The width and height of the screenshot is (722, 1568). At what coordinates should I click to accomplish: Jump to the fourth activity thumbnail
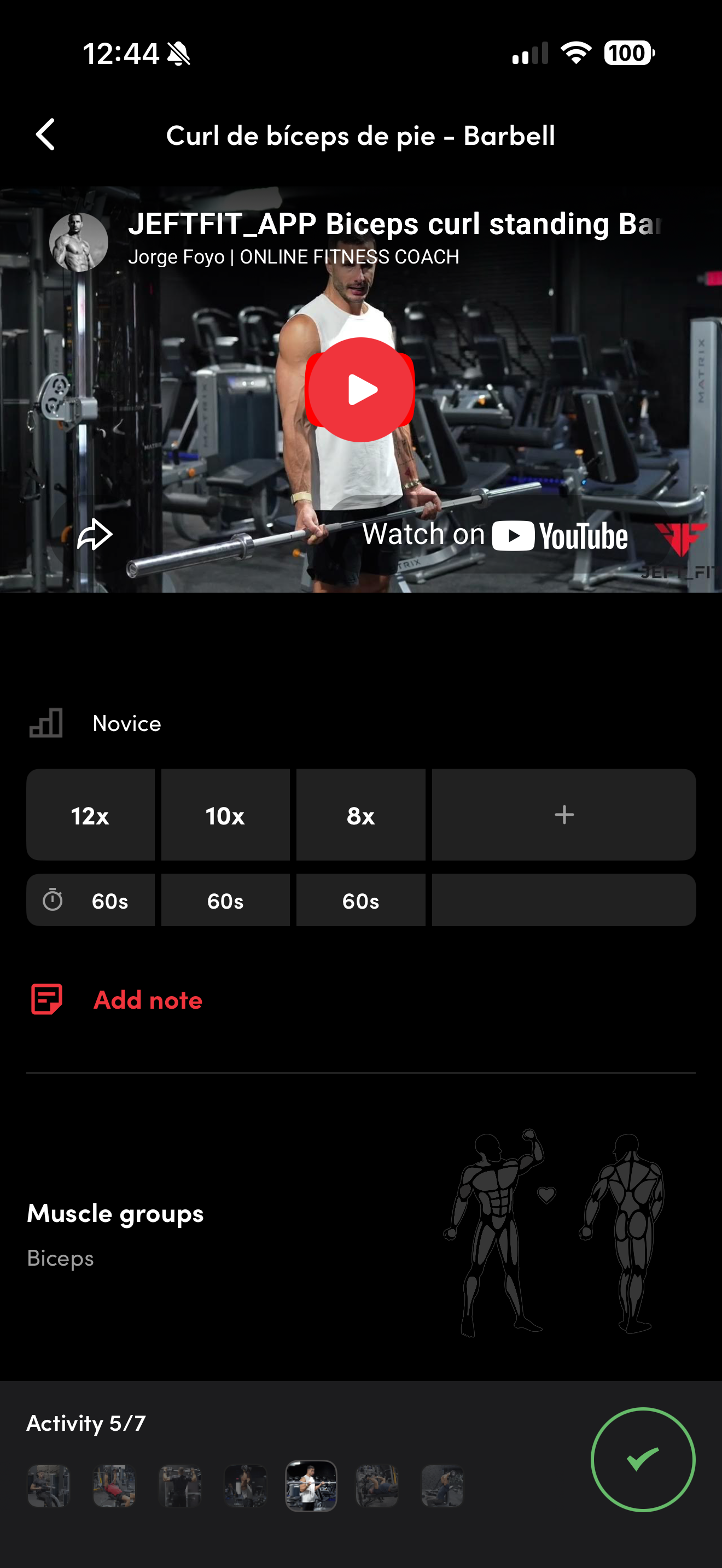(x=246, y=1485)
